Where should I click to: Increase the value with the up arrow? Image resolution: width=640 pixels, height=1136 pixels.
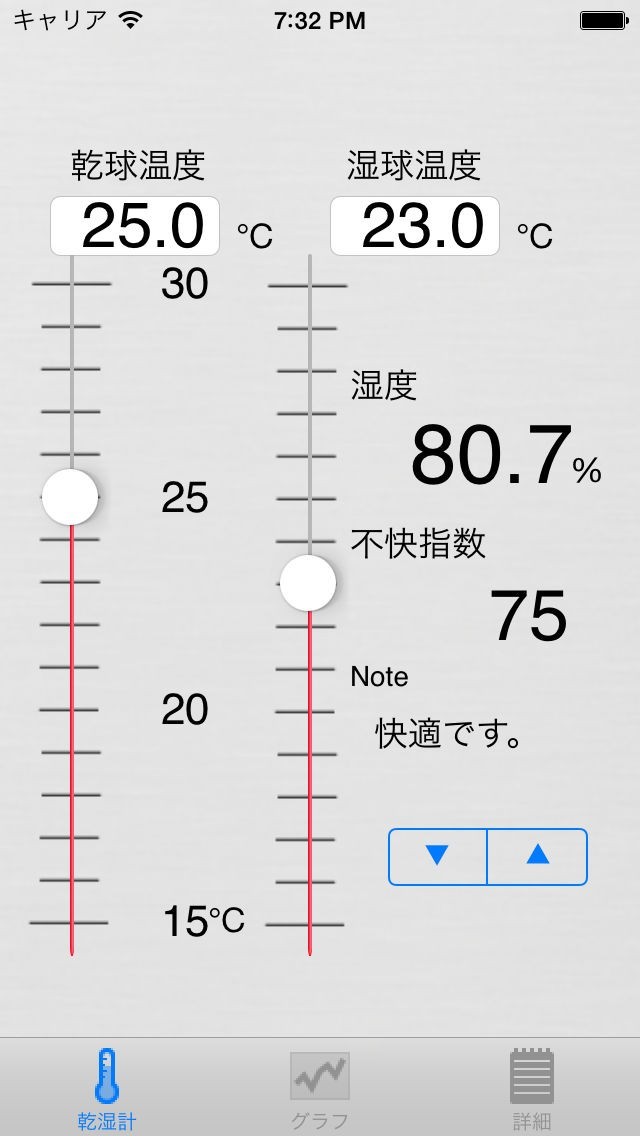(537, 856)
